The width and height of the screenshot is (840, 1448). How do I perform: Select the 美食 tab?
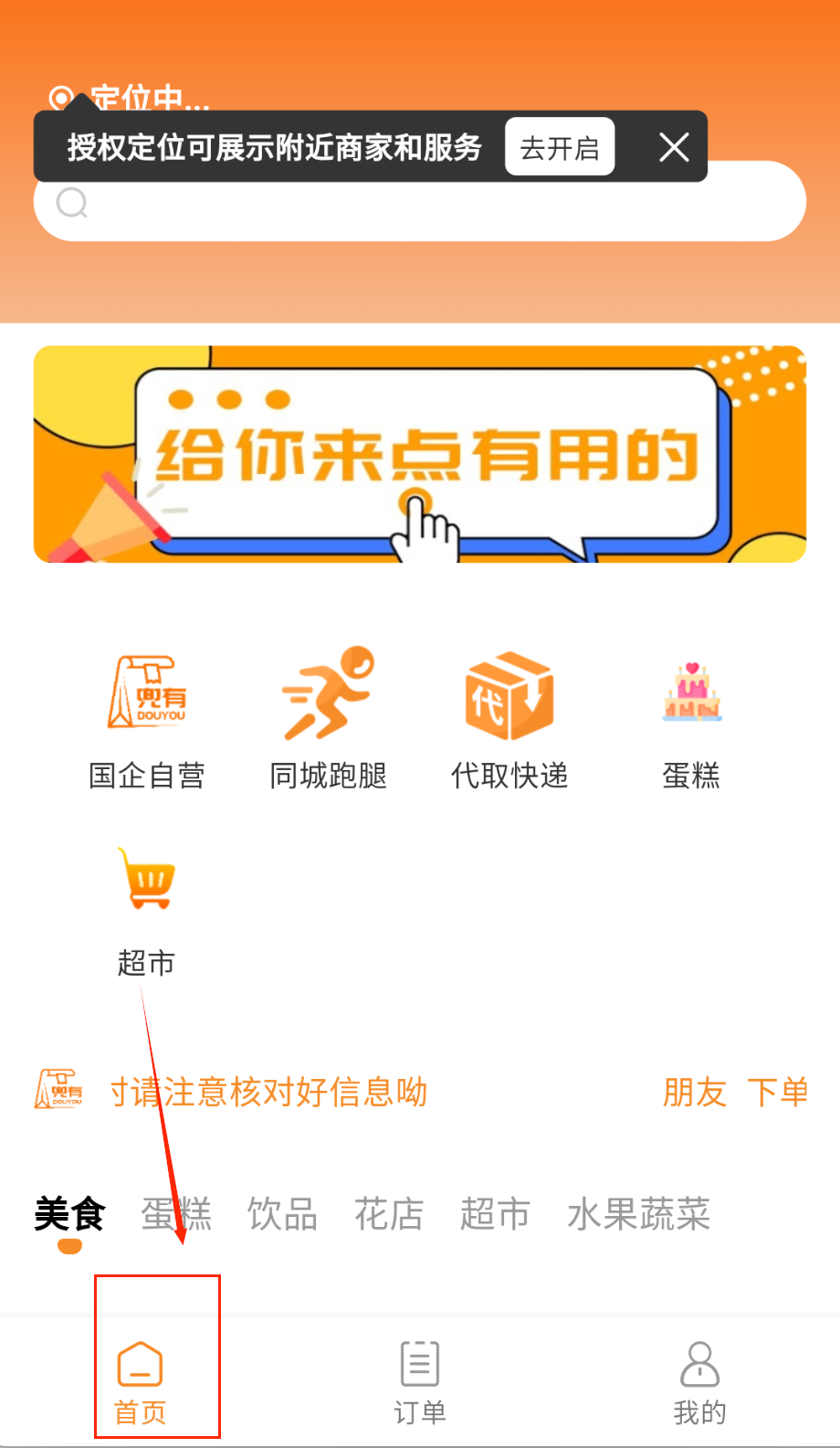(x=69, y=1215)
